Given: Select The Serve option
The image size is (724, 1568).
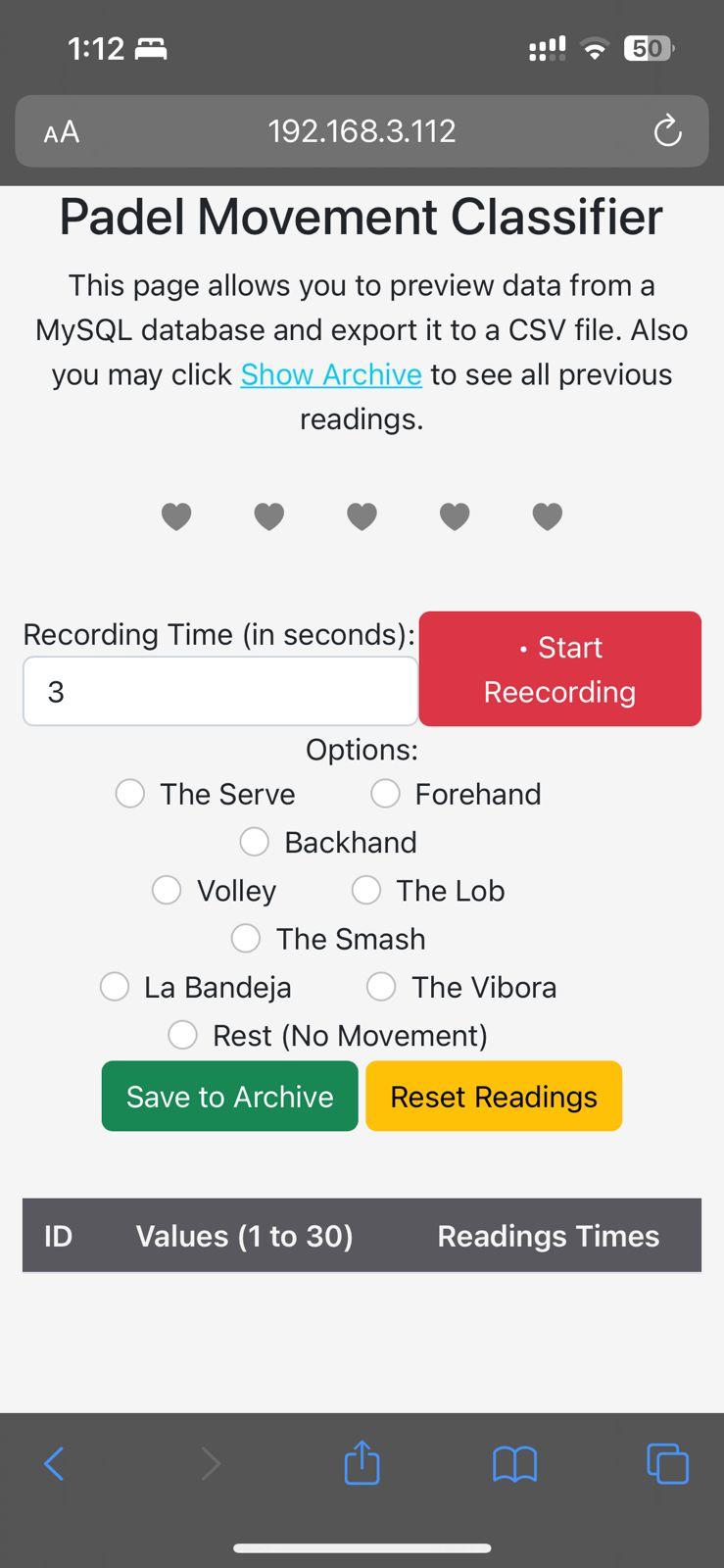Looking at the screenshot, I should point(130,794).
